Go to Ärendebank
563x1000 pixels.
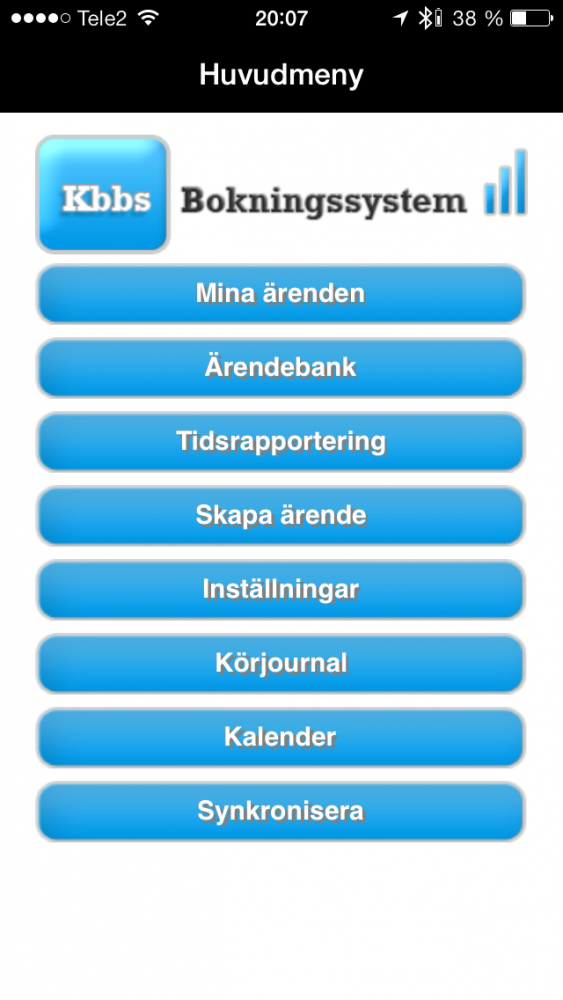pos(281,368)
